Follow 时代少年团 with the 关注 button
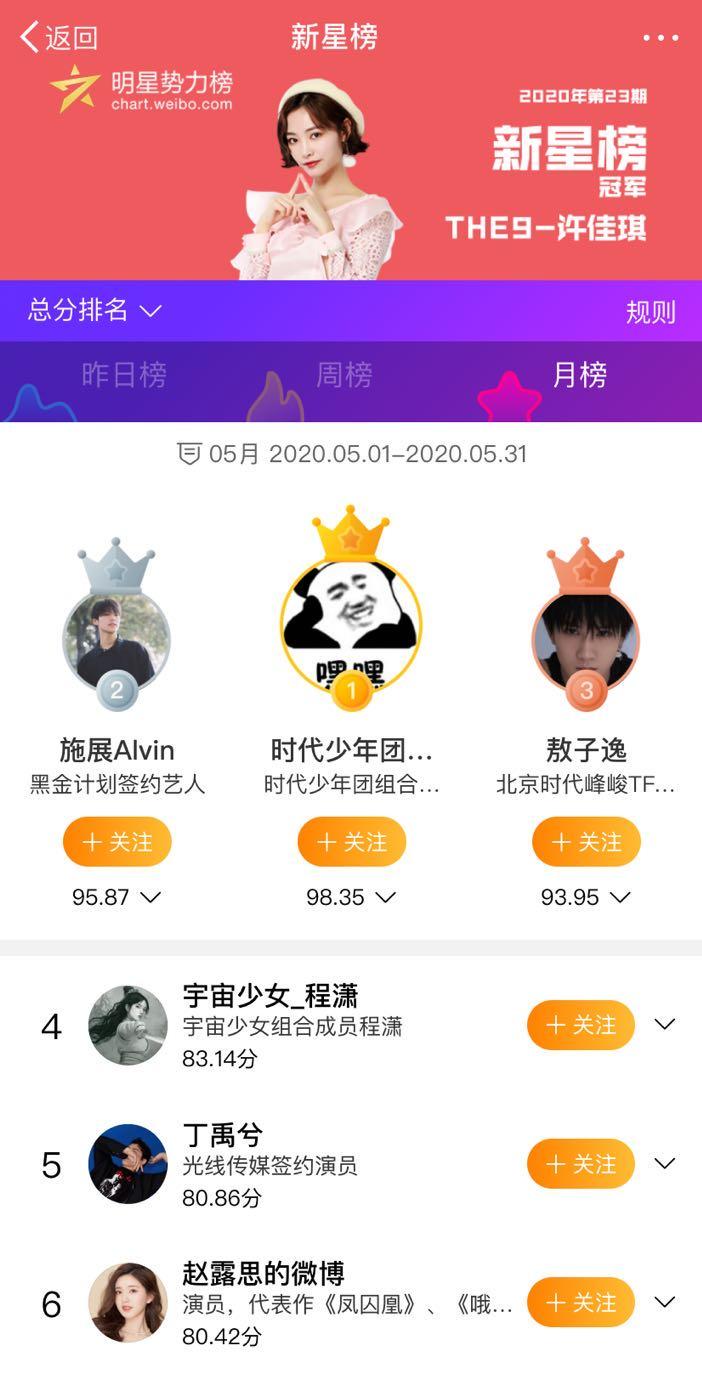Viewport: 702px width, 1388px height. 351,842
